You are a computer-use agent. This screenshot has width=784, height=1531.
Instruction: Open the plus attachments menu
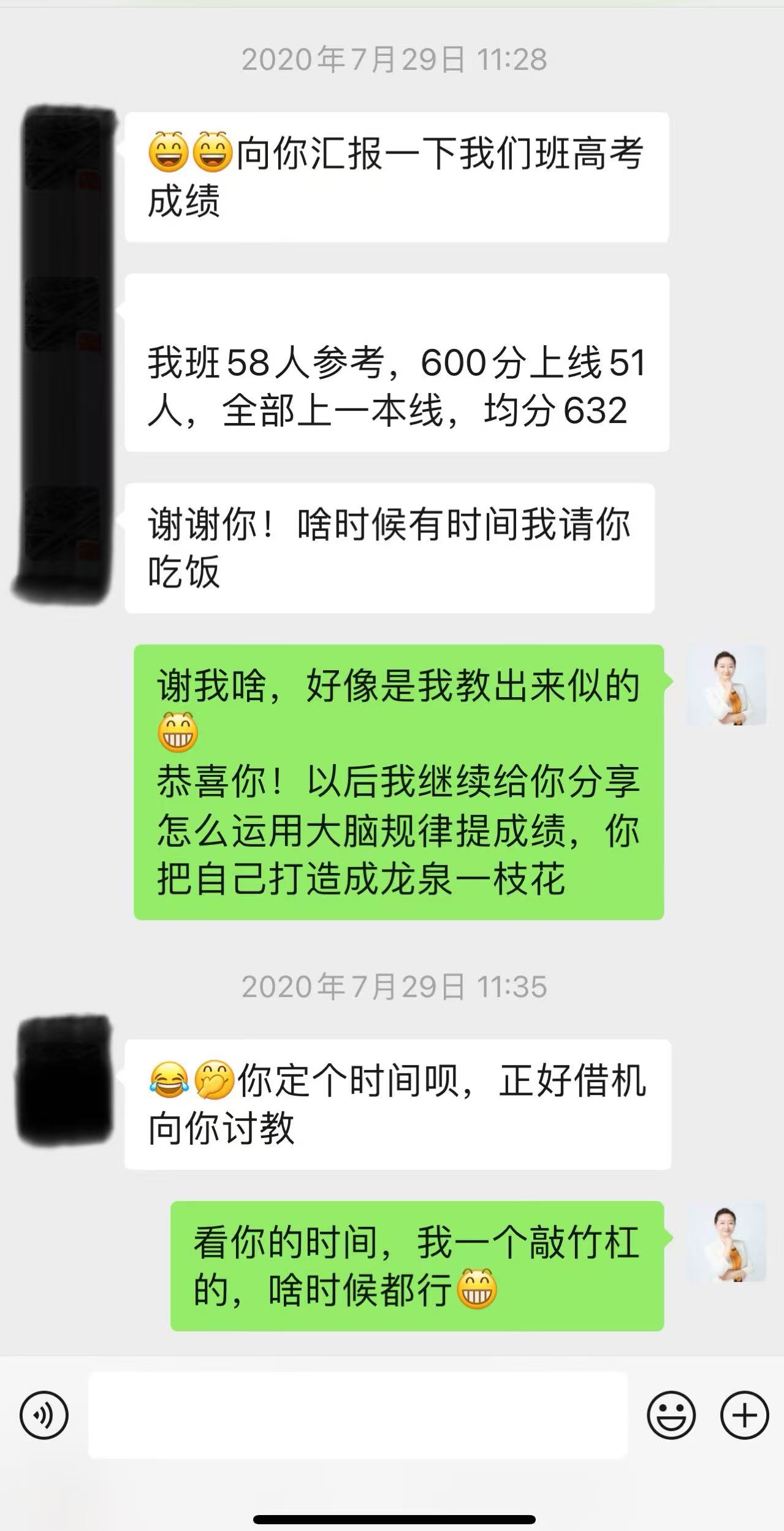click(x=744, y=1416)
